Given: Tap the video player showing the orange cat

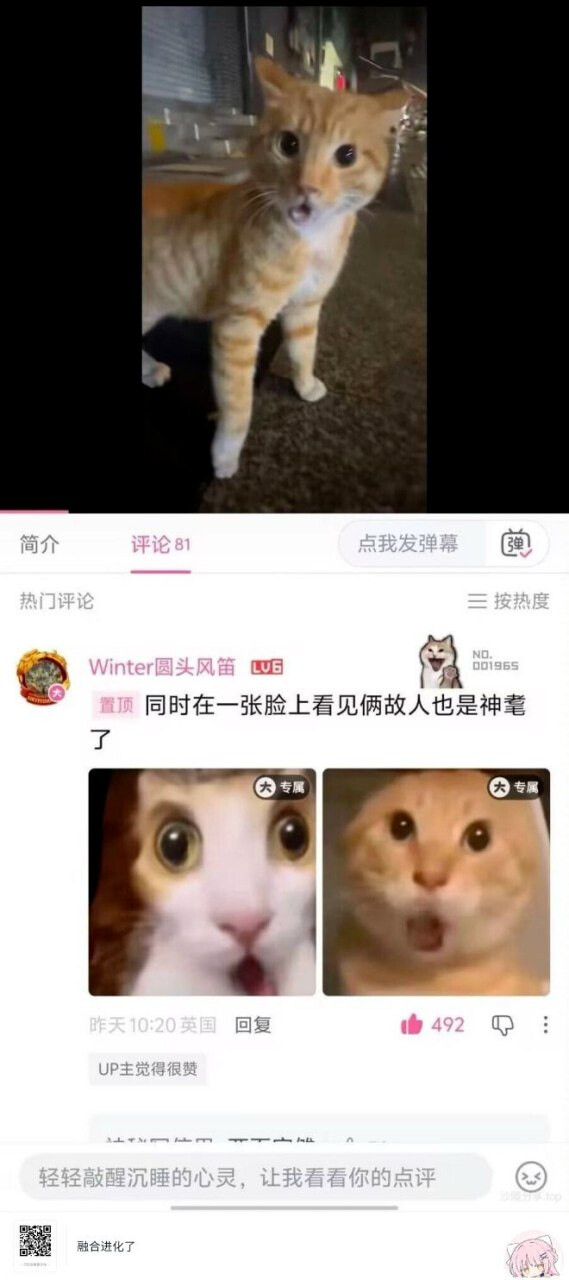Looking at the screenshot, I should [x=284, y=258].
